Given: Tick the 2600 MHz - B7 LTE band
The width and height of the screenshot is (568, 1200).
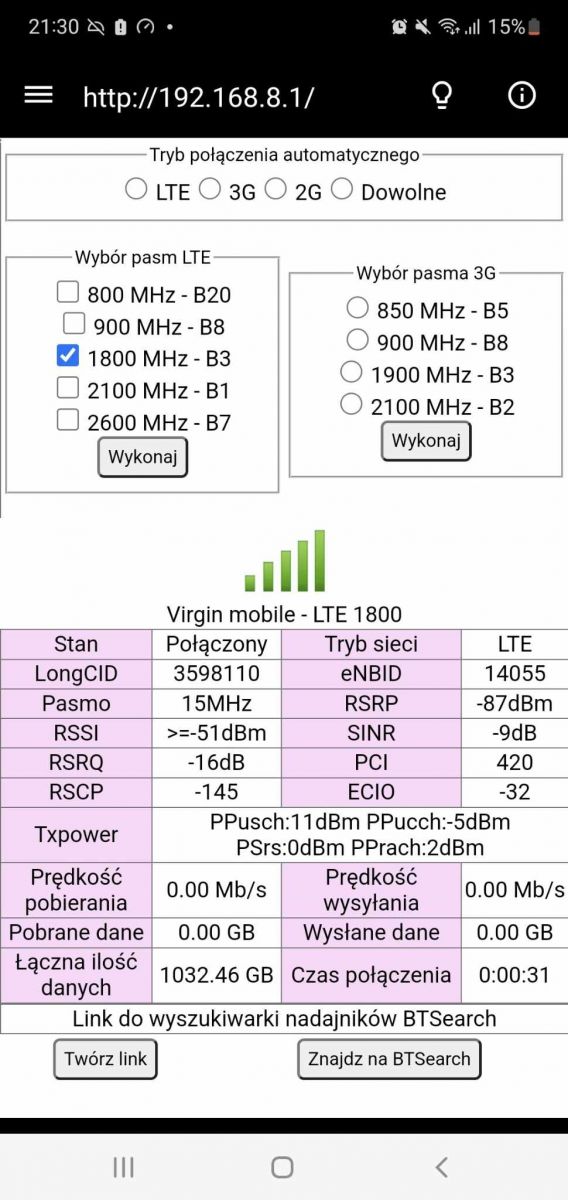Looking at the screenshot, I should 67,420.
